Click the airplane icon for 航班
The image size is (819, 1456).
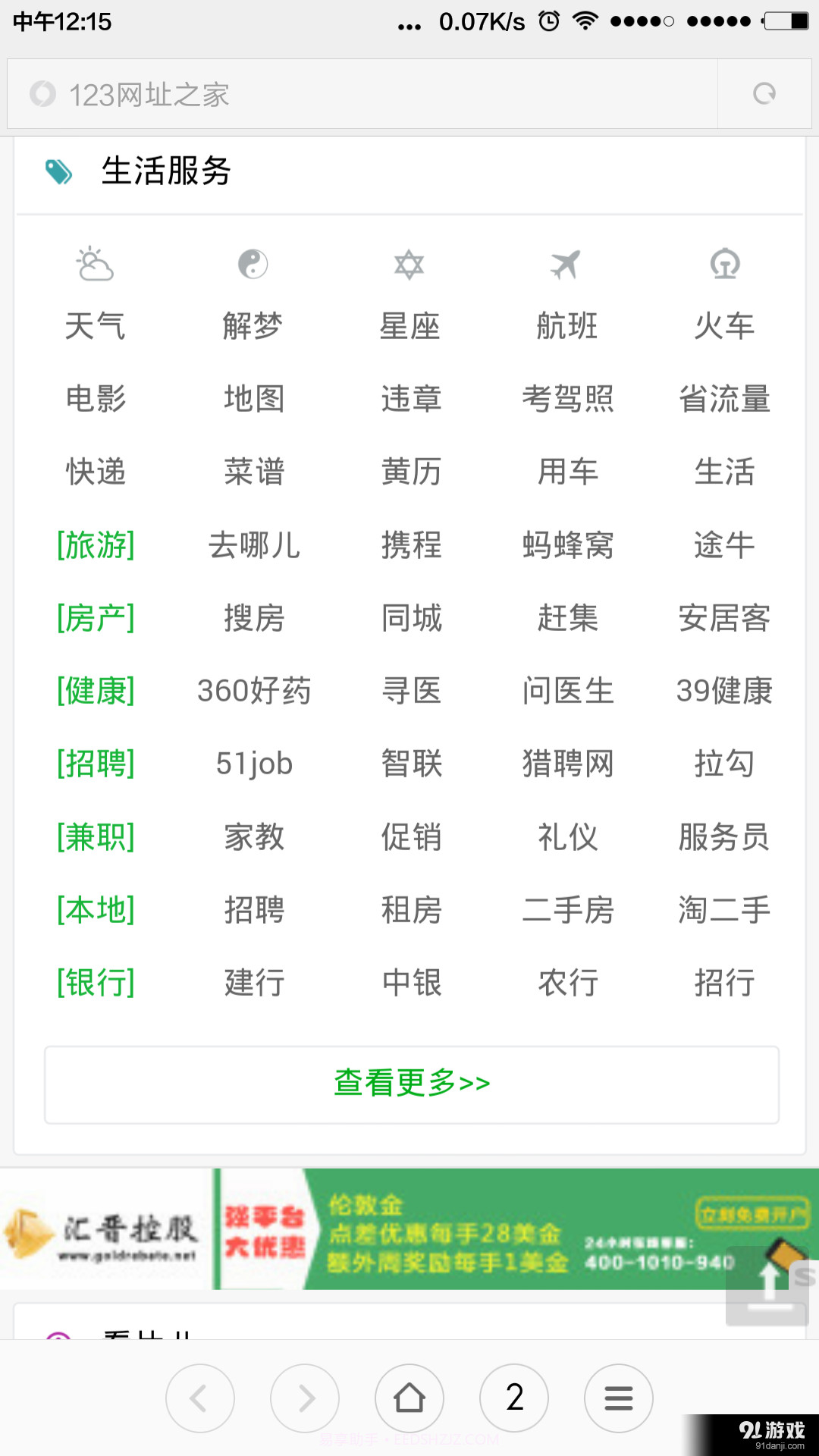click(567, 265)
